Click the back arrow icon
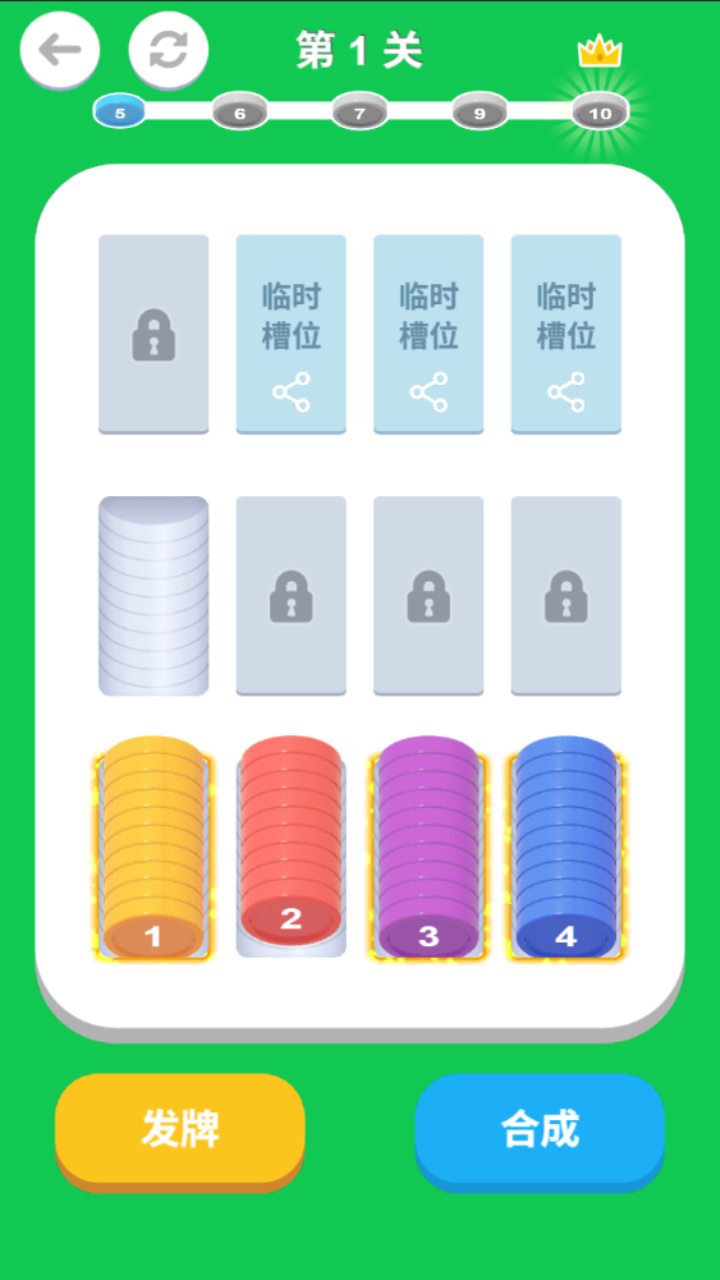The height and width of the screenshot is (1280, 720). pyautogui.click(x=58, y=50)
